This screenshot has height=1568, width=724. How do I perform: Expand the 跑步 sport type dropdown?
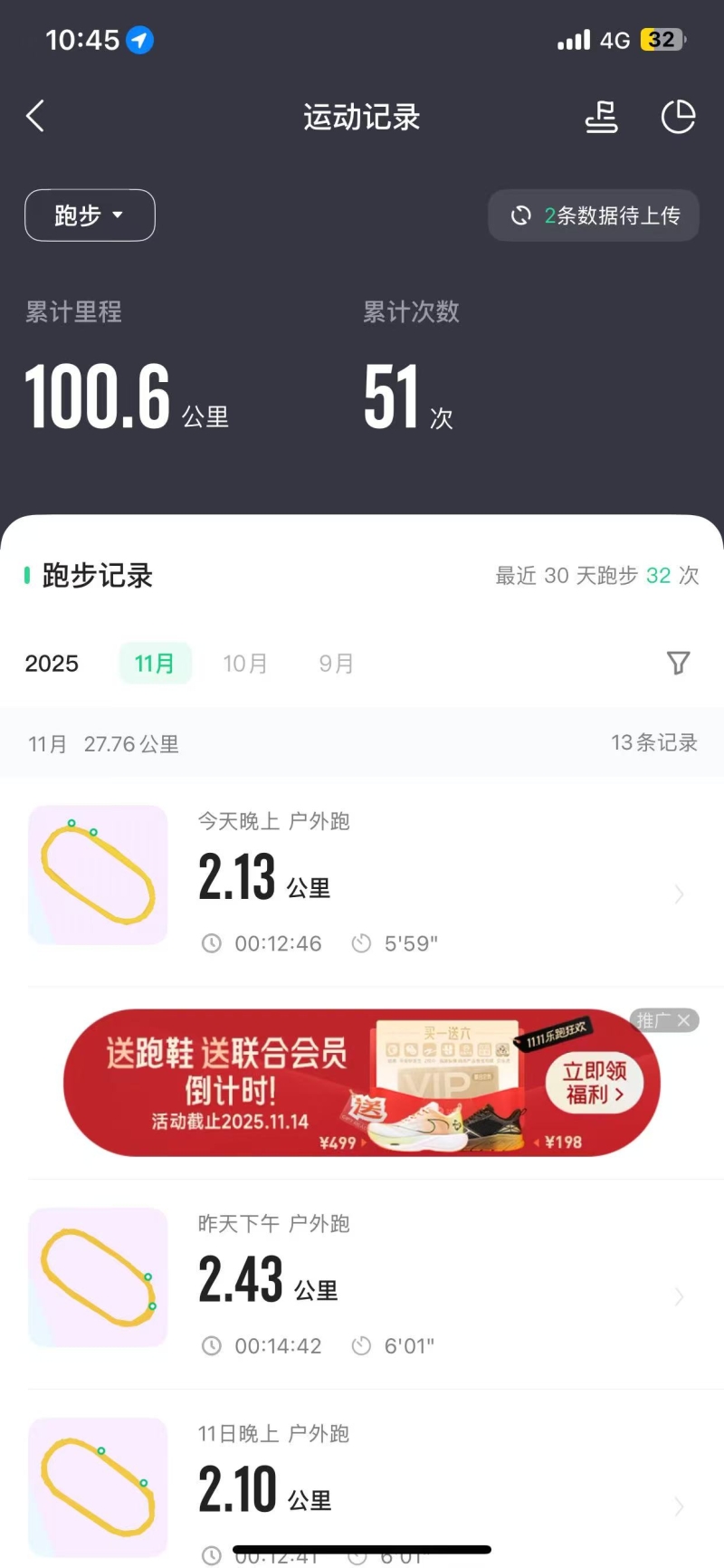tap(90, 215)
